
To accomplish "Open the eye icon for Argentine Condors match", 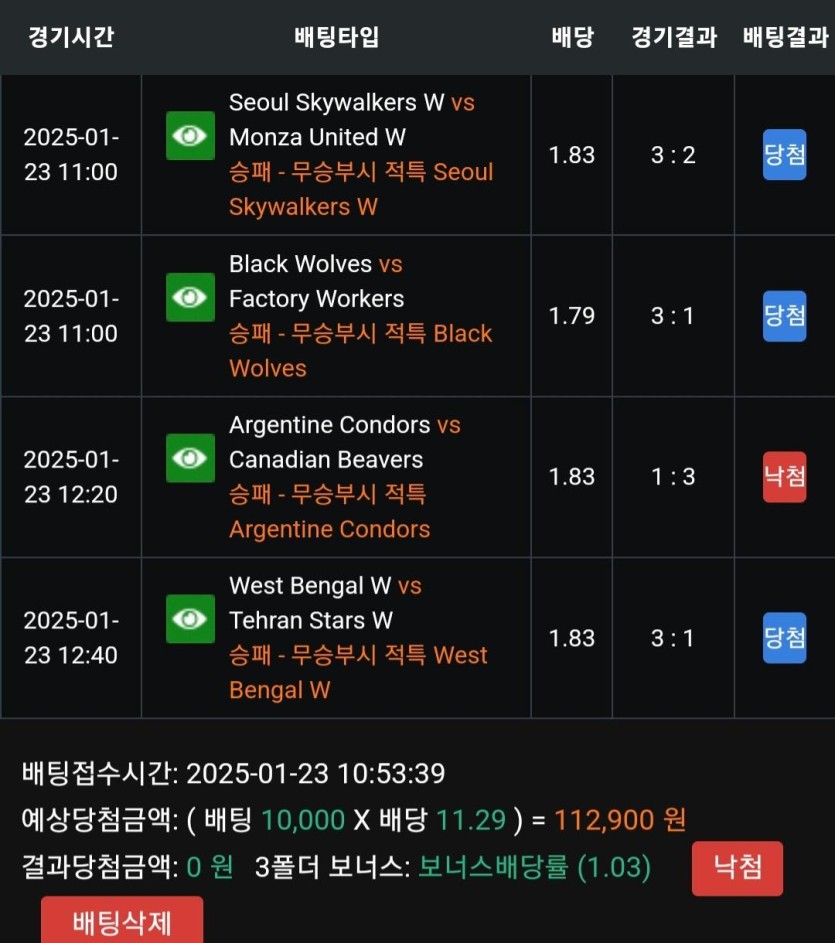I will click(x=190, y=458).
